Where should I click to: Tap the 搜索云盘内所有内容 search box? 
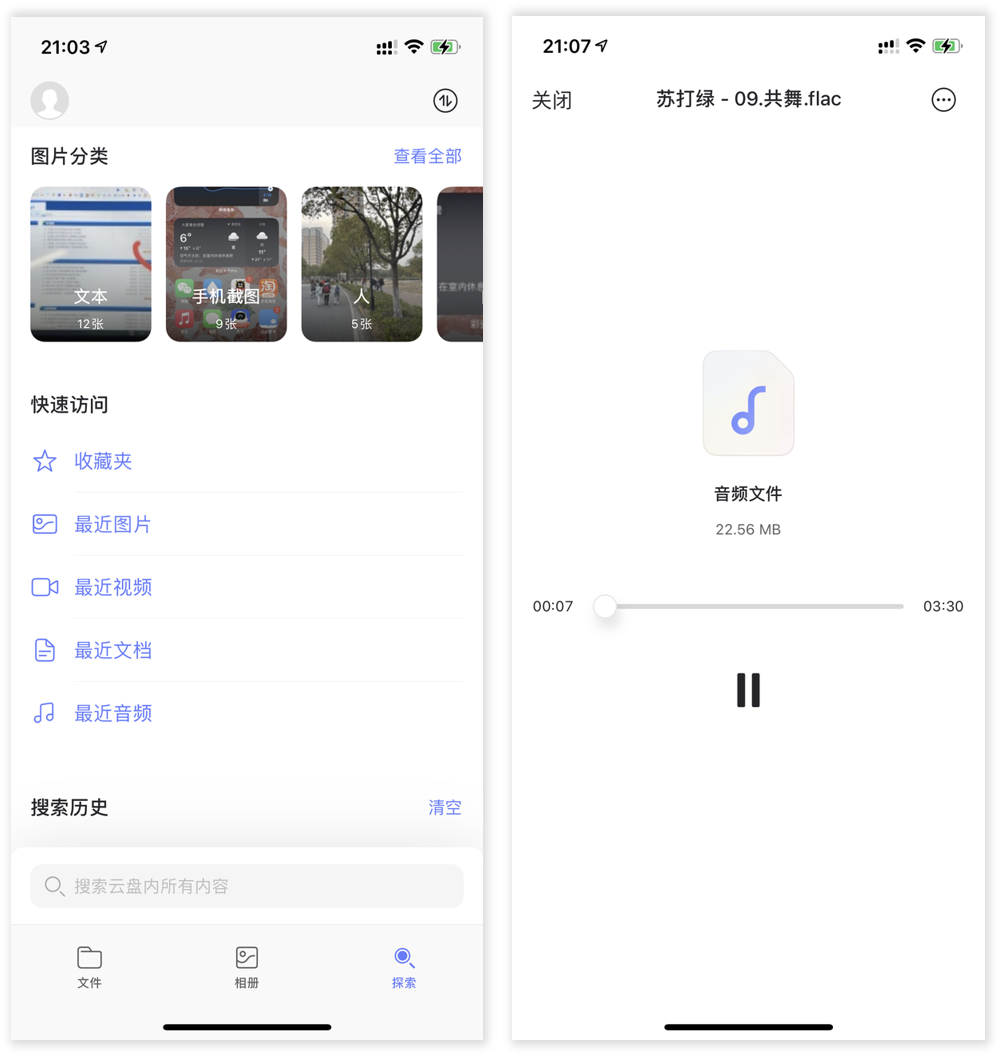(247, 886)
